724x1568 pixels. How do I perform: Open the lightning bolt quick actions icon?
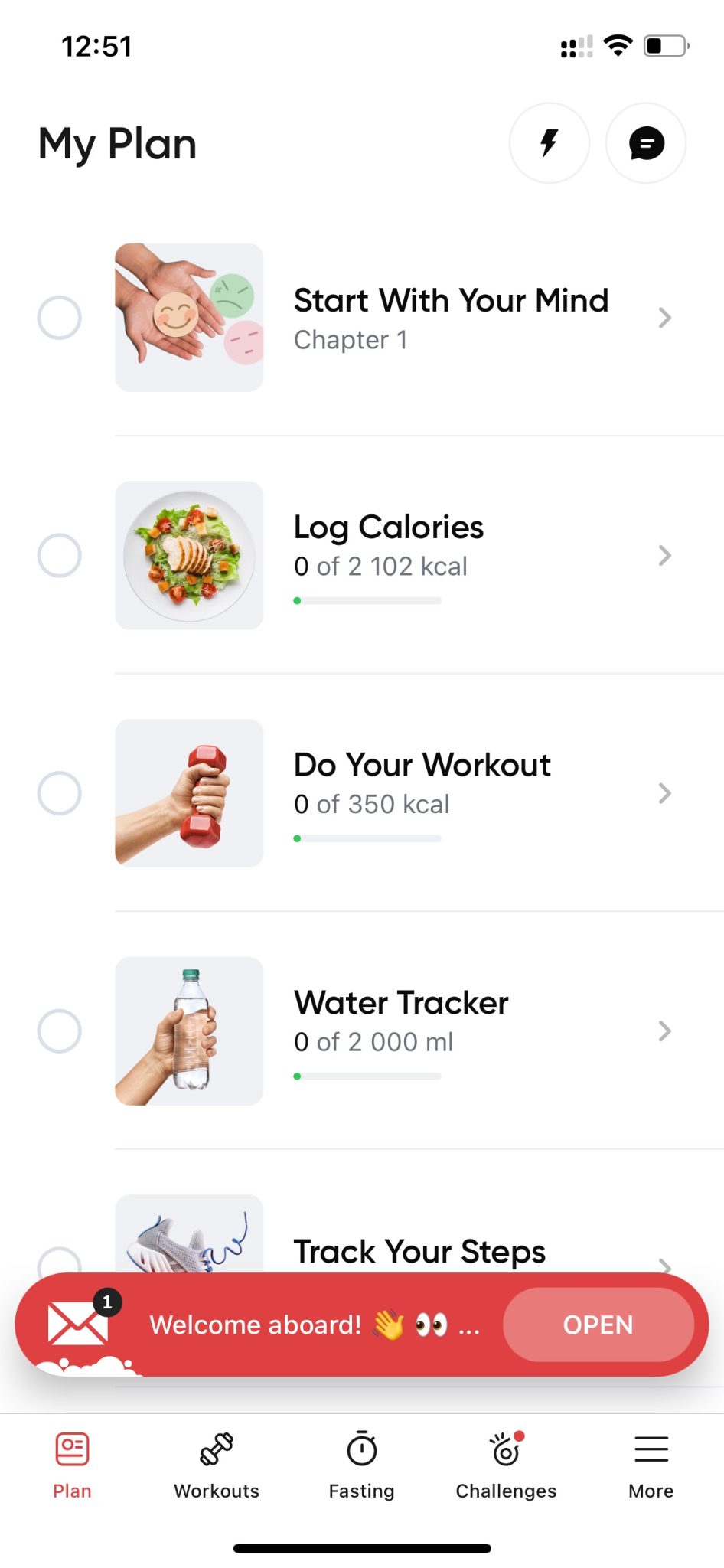pyautogui.click(x=549, y=143)
